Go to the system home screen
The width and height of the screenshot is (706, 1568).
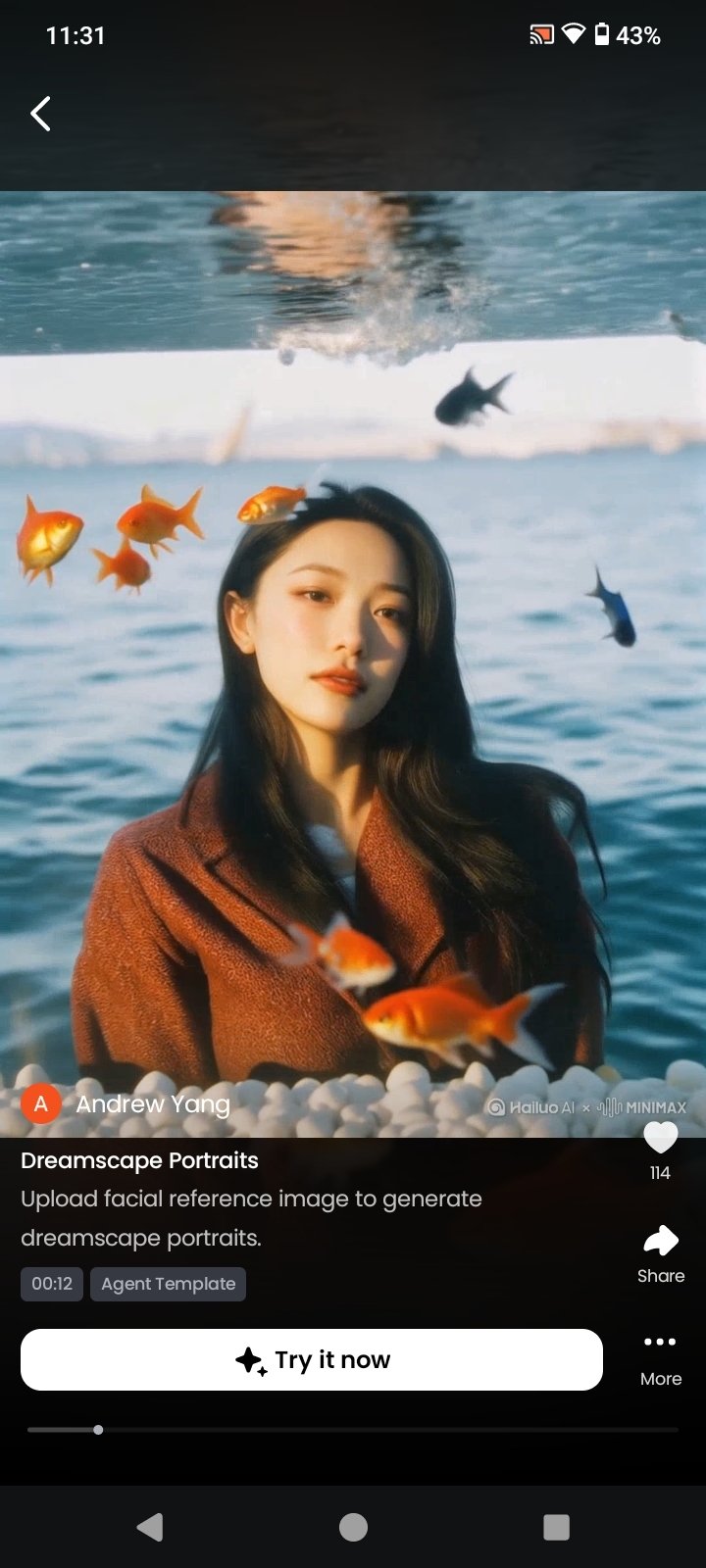pos(353,1527)
